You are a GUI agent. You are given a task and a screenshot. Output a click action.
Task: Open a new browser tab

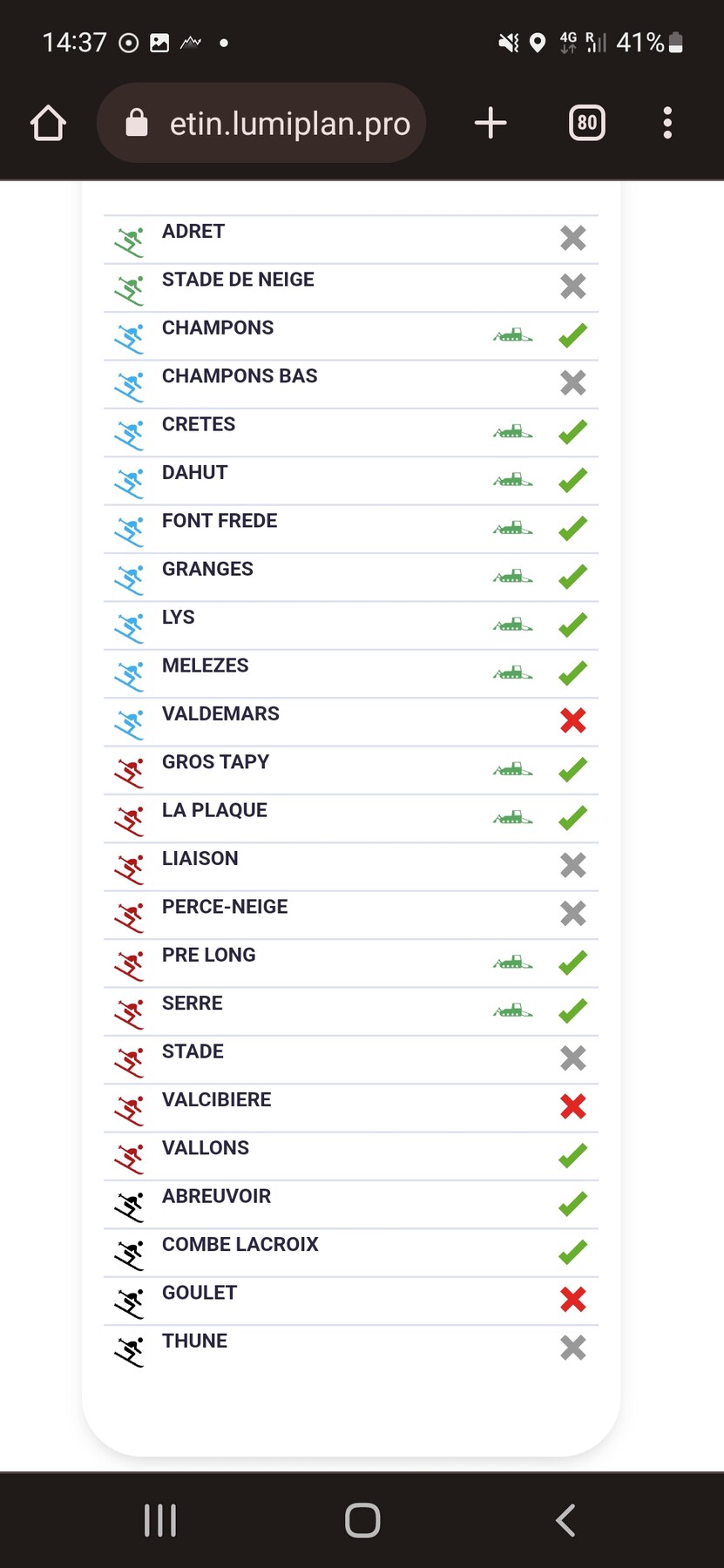click(x=491, y=123)
